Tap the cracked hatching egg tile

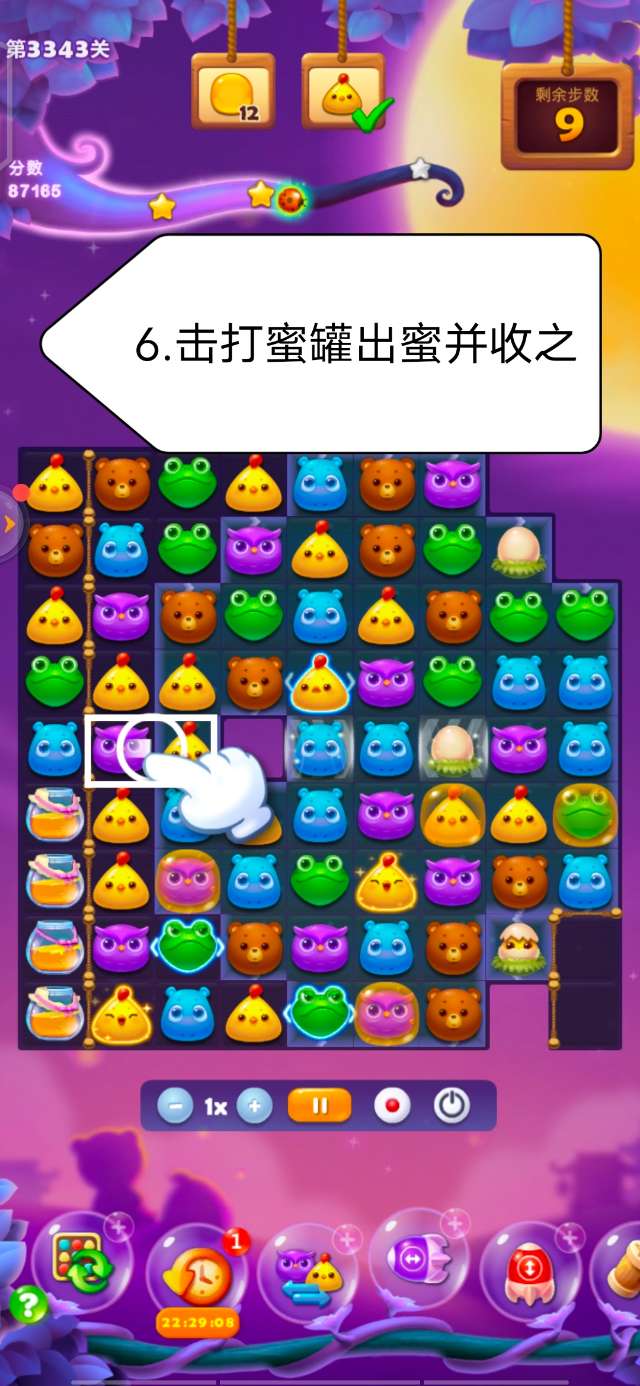518,944
